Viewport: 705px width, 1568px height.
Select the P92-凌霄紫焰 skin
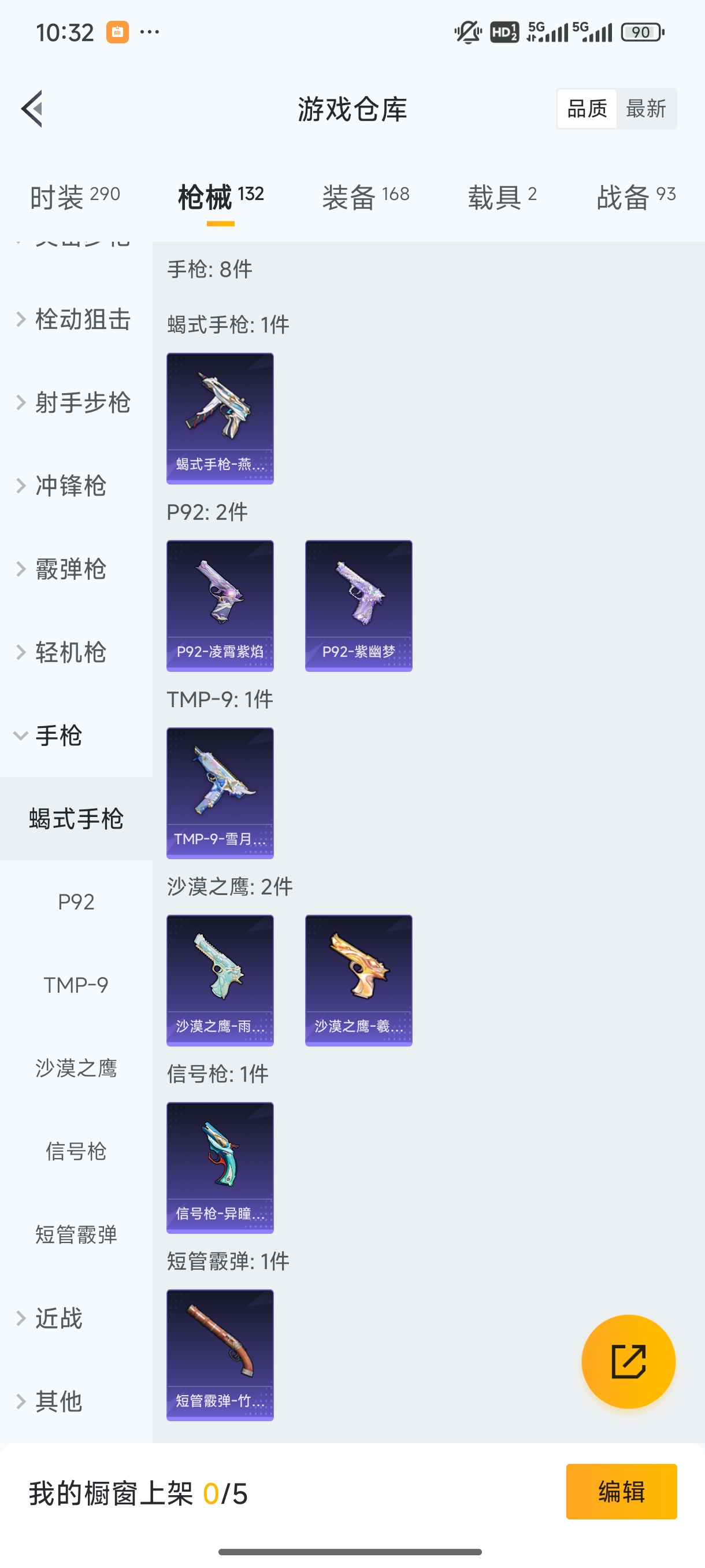(x=220, y=606)
